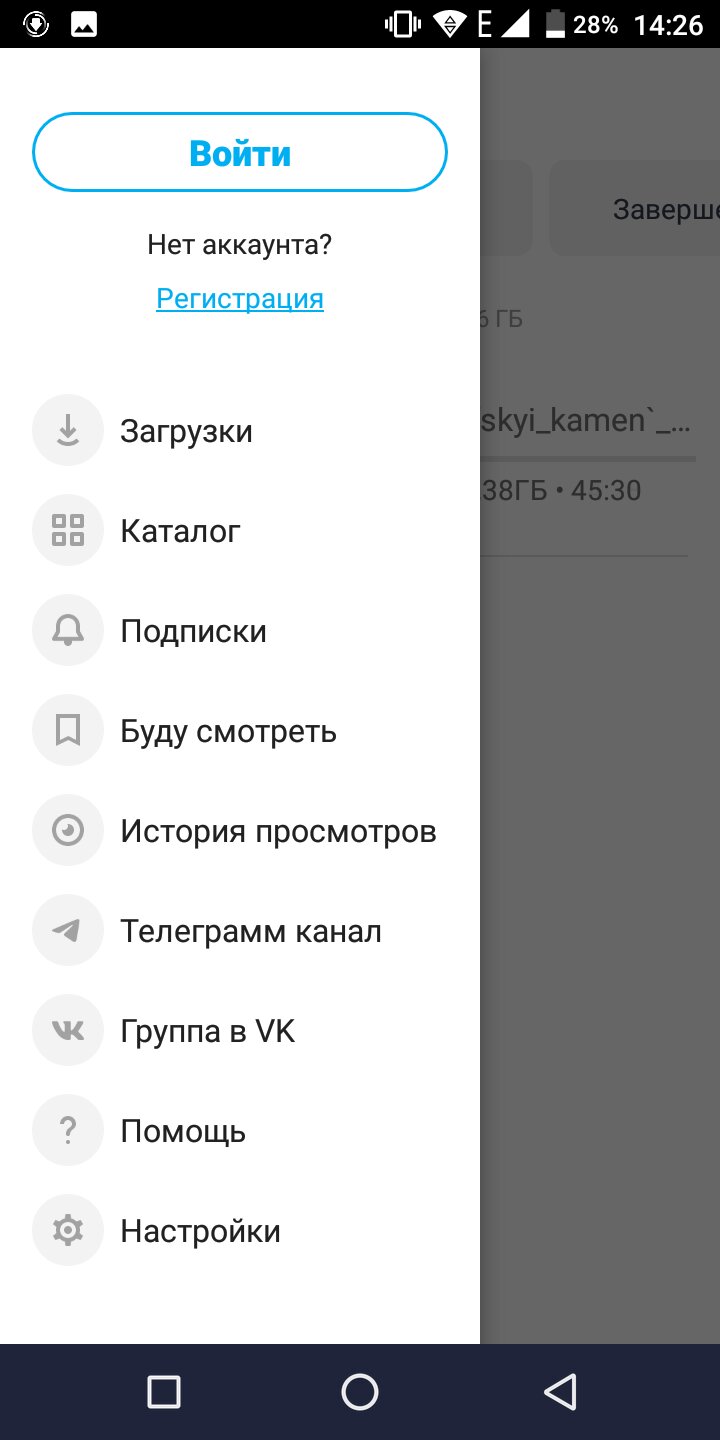Open Группа в VK

240,1031
